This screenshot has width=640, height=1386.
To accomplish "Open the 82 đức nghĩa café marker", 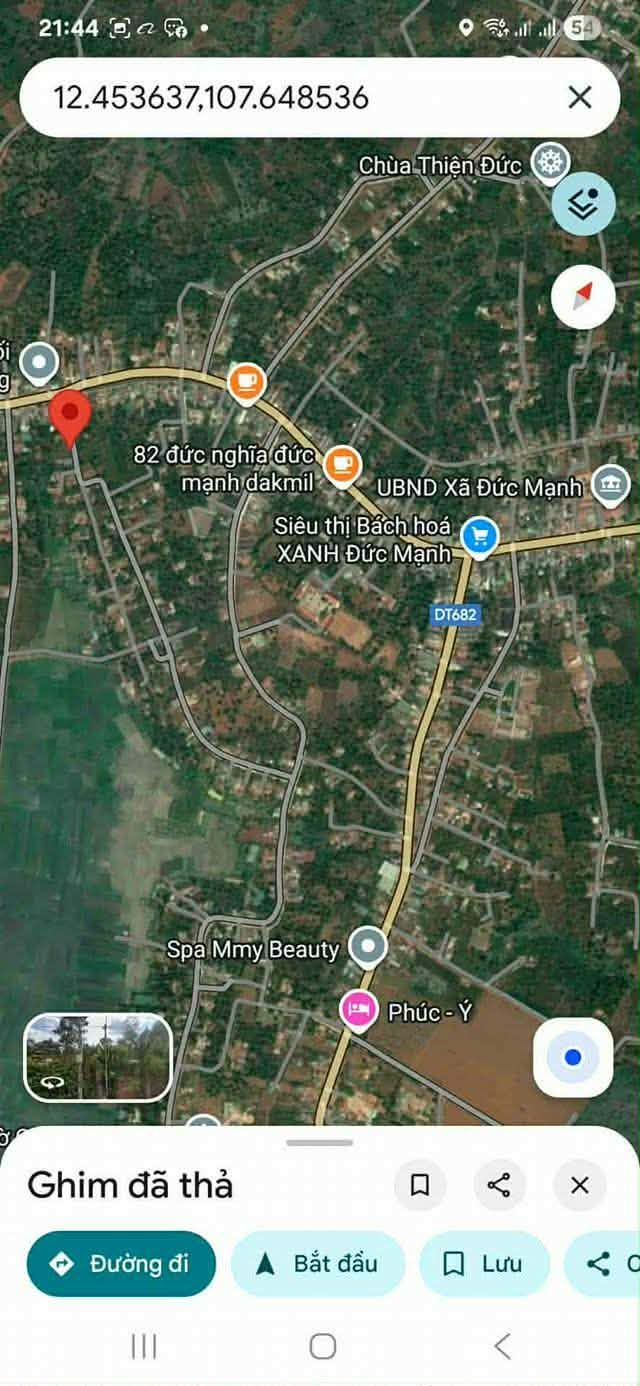I will pyautogui.click(x=343, y=463).
